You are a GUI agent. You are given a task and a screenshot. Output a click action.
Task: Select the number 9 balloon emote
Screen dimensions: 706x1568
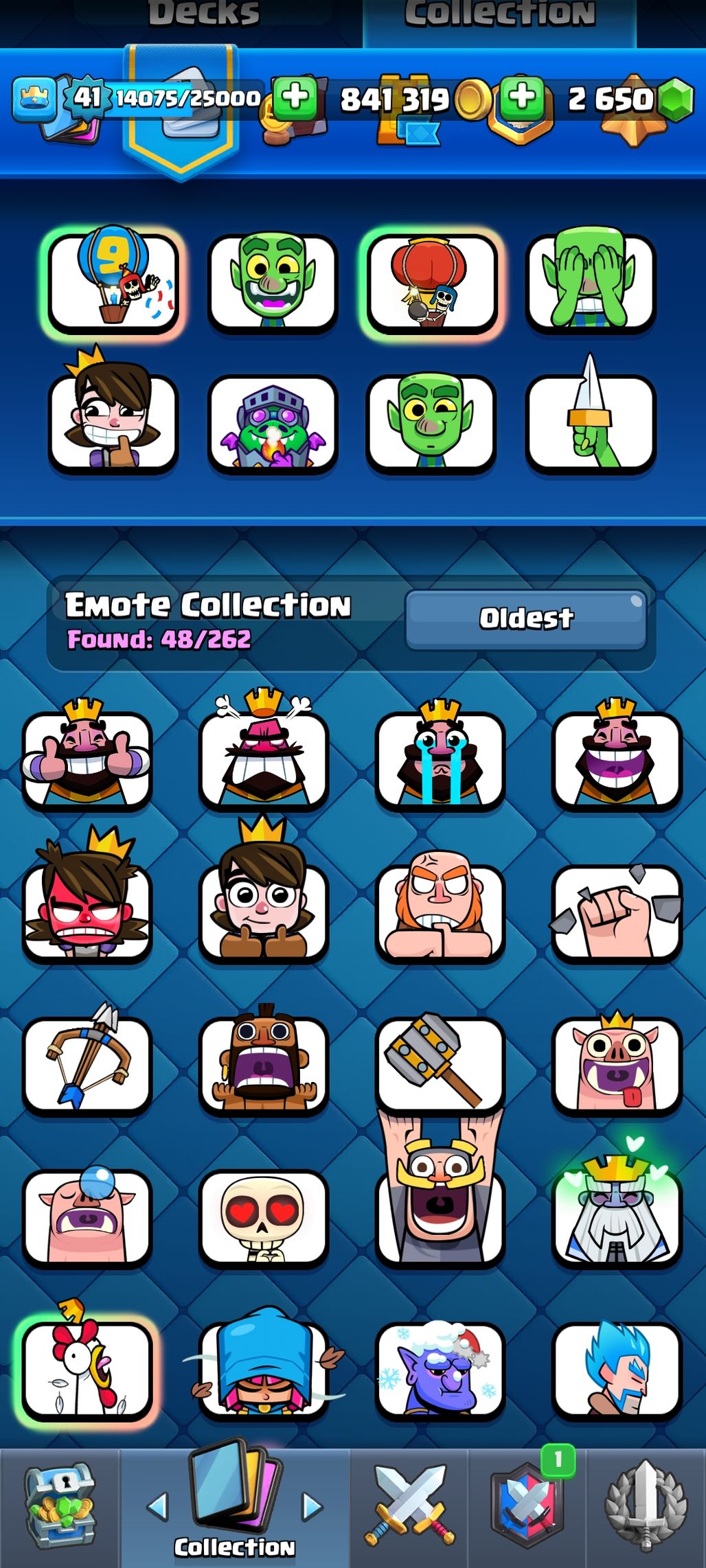click(x=113, y=283)
